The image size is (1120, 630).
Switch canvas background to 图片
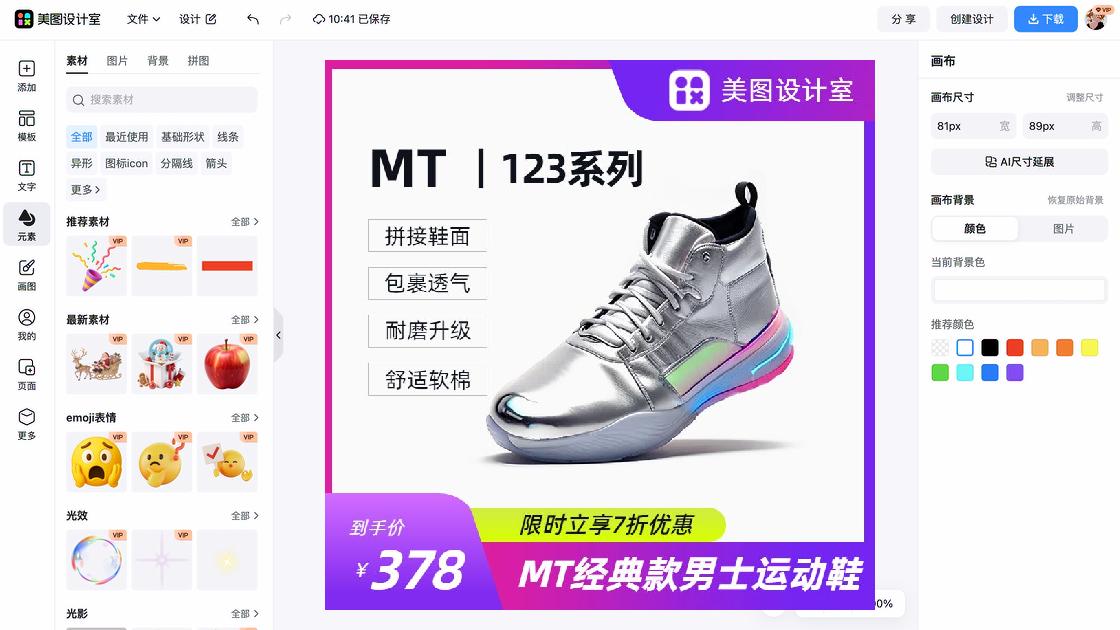[x=1063, y=229]
